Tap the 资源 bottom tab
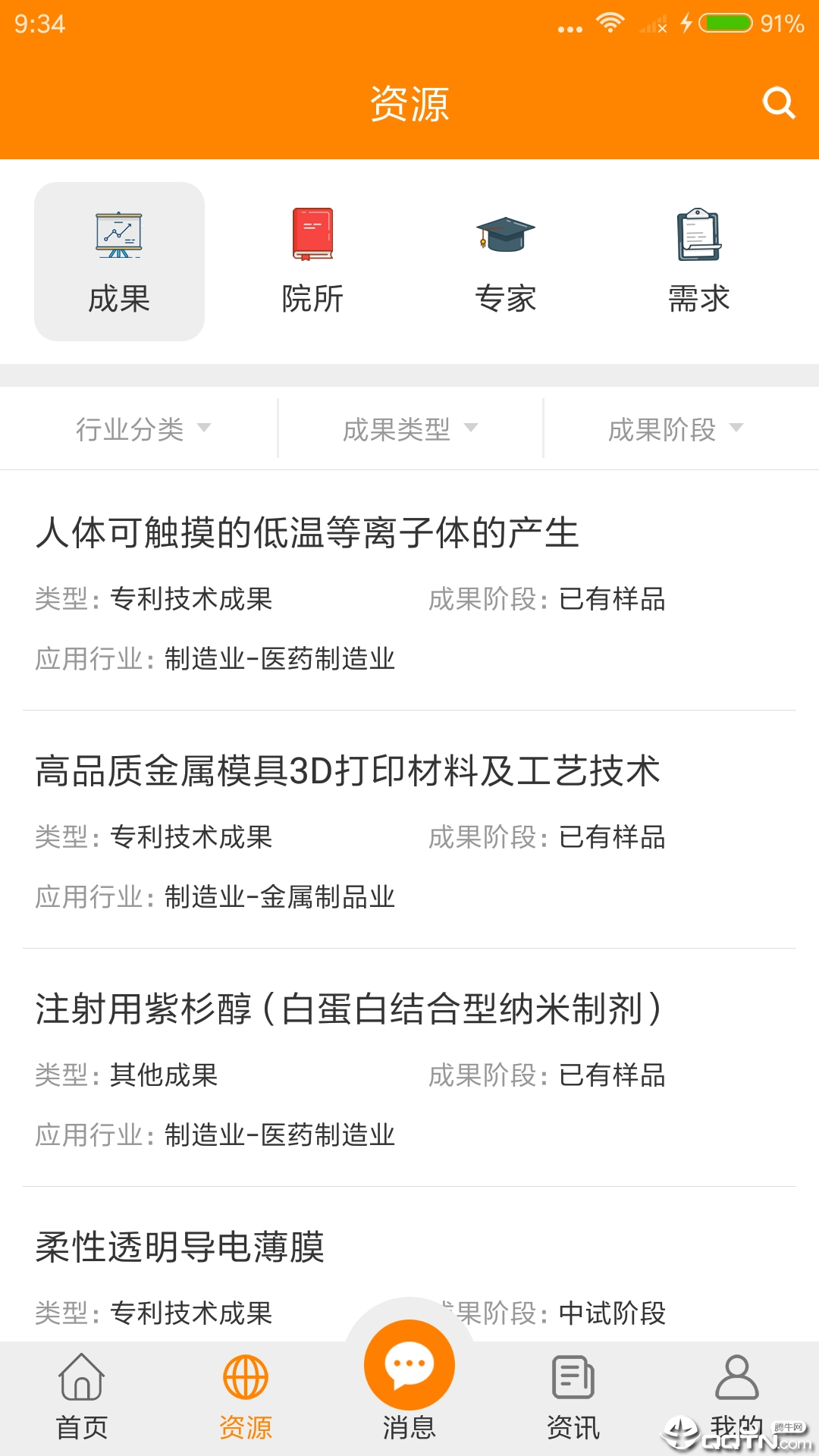This screenshot has height=1456, width=819. click(x=246, y=1397)
